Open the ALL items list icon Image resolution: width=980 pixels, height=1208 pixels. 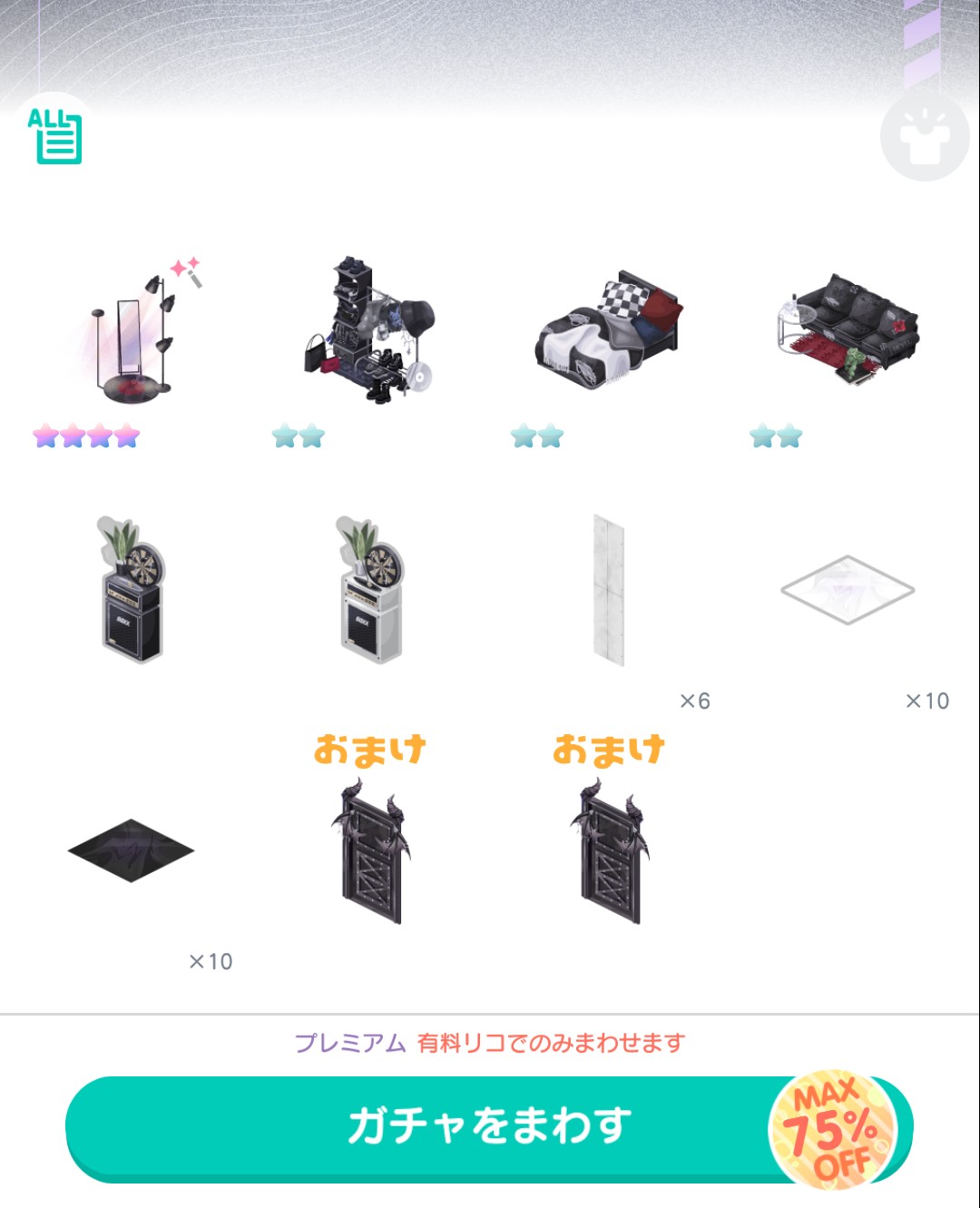56,136
